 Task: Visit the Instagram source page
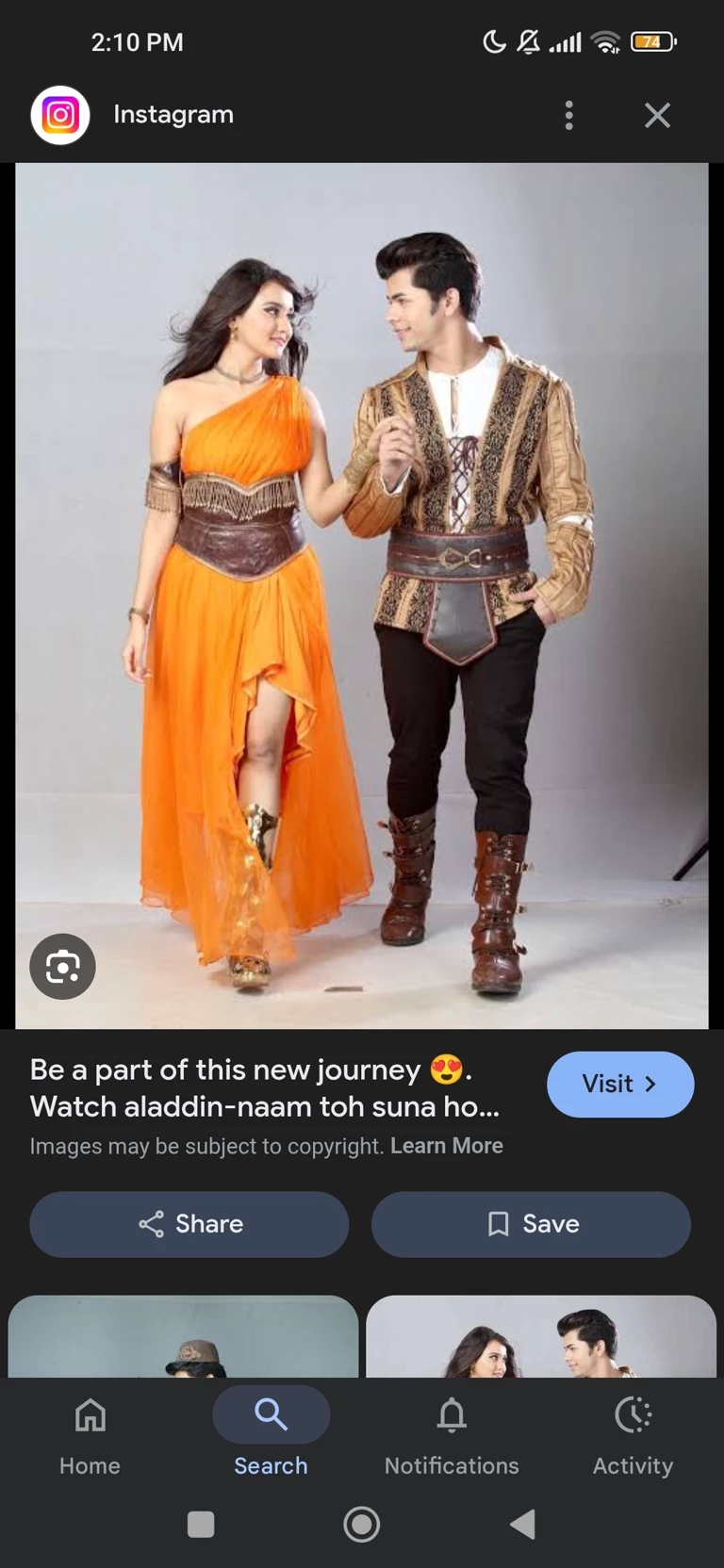[x=619, y=1084]
